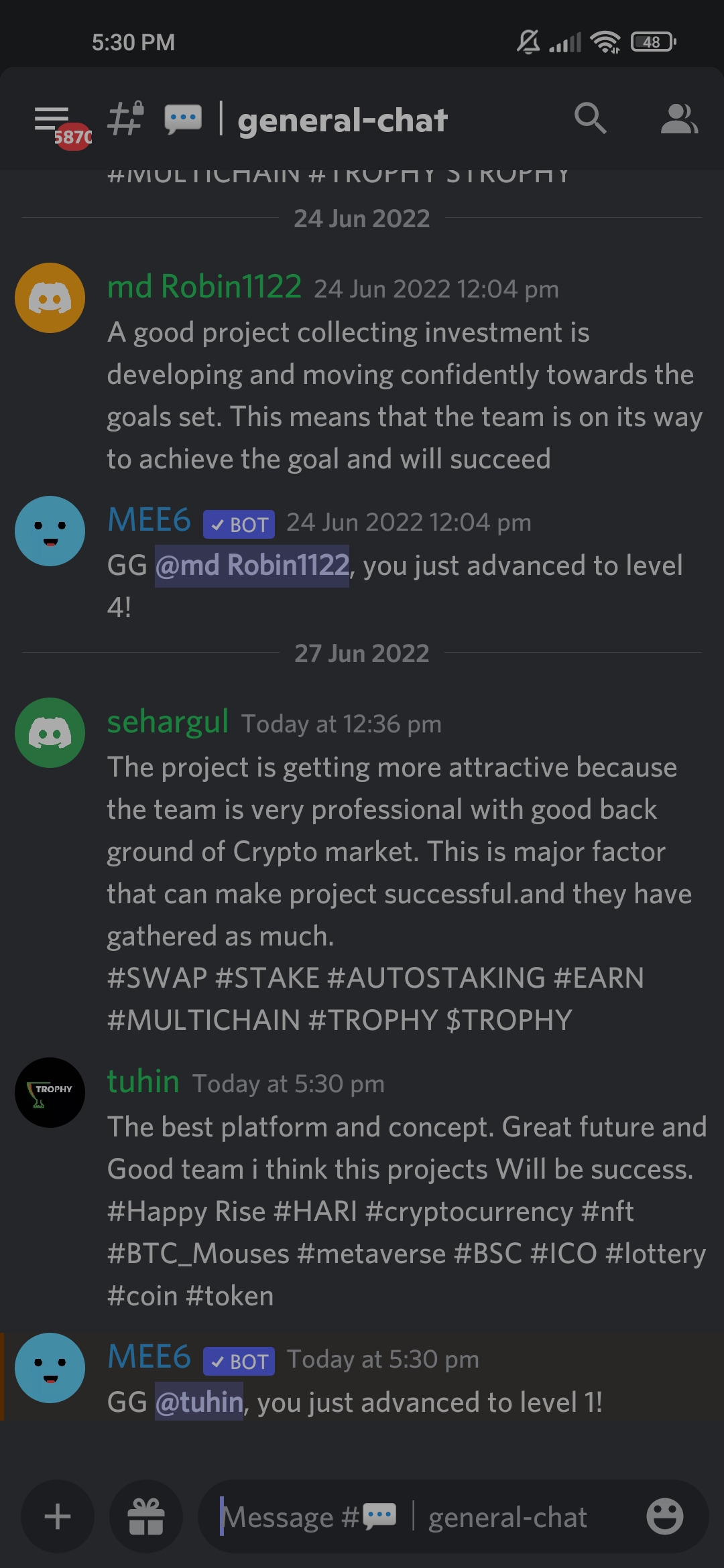Open the plus attachment button
Viewport: 724px width, 1568px height.
[x=58, y=1516]
